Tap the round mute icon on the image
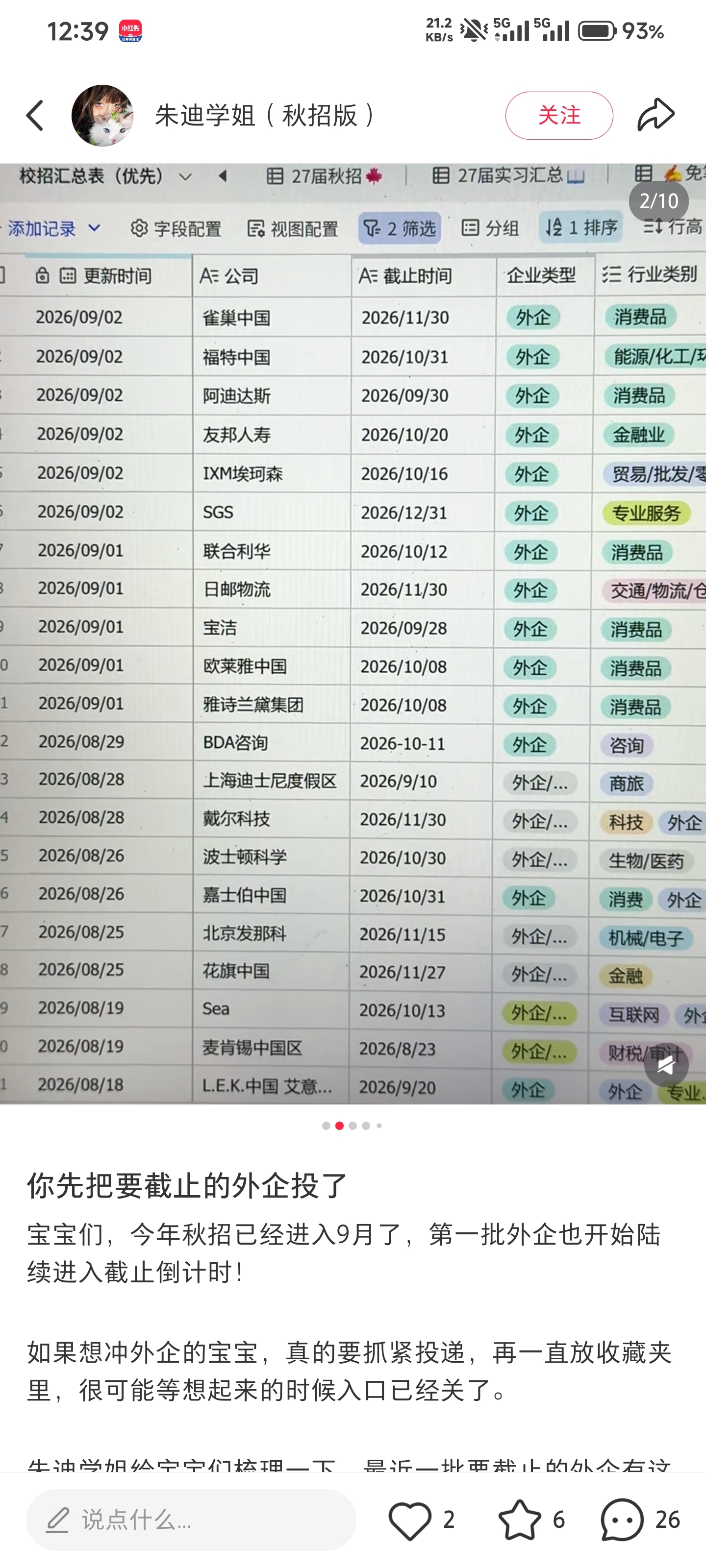The image size is (706, 1568). click(666, 1065)
